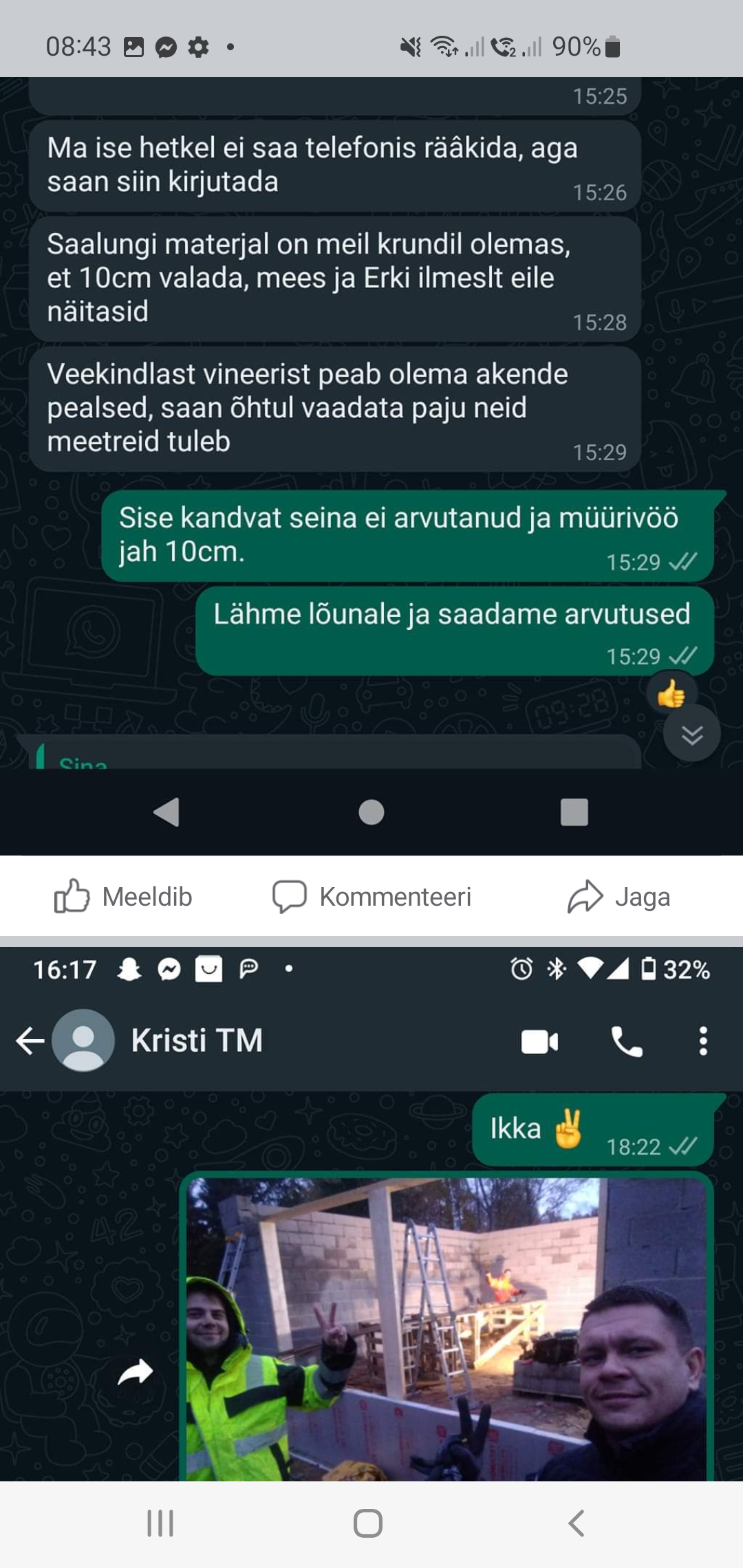Like the post with Meeldib
Image resolution: width=743 pixels, height=1568 pixels.
124,897
